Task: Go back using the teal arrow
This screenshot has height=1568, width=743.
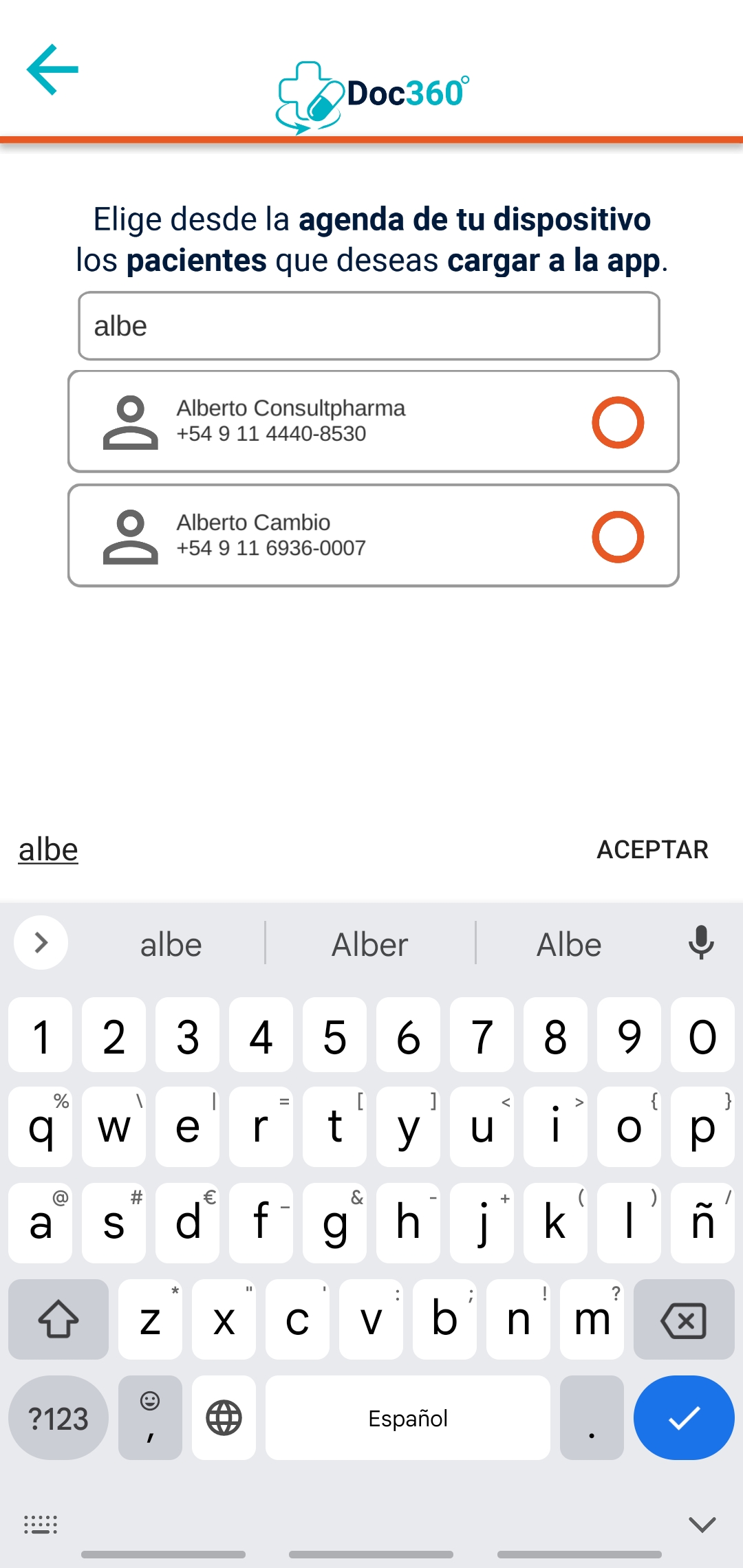Action: click(52, 69)
